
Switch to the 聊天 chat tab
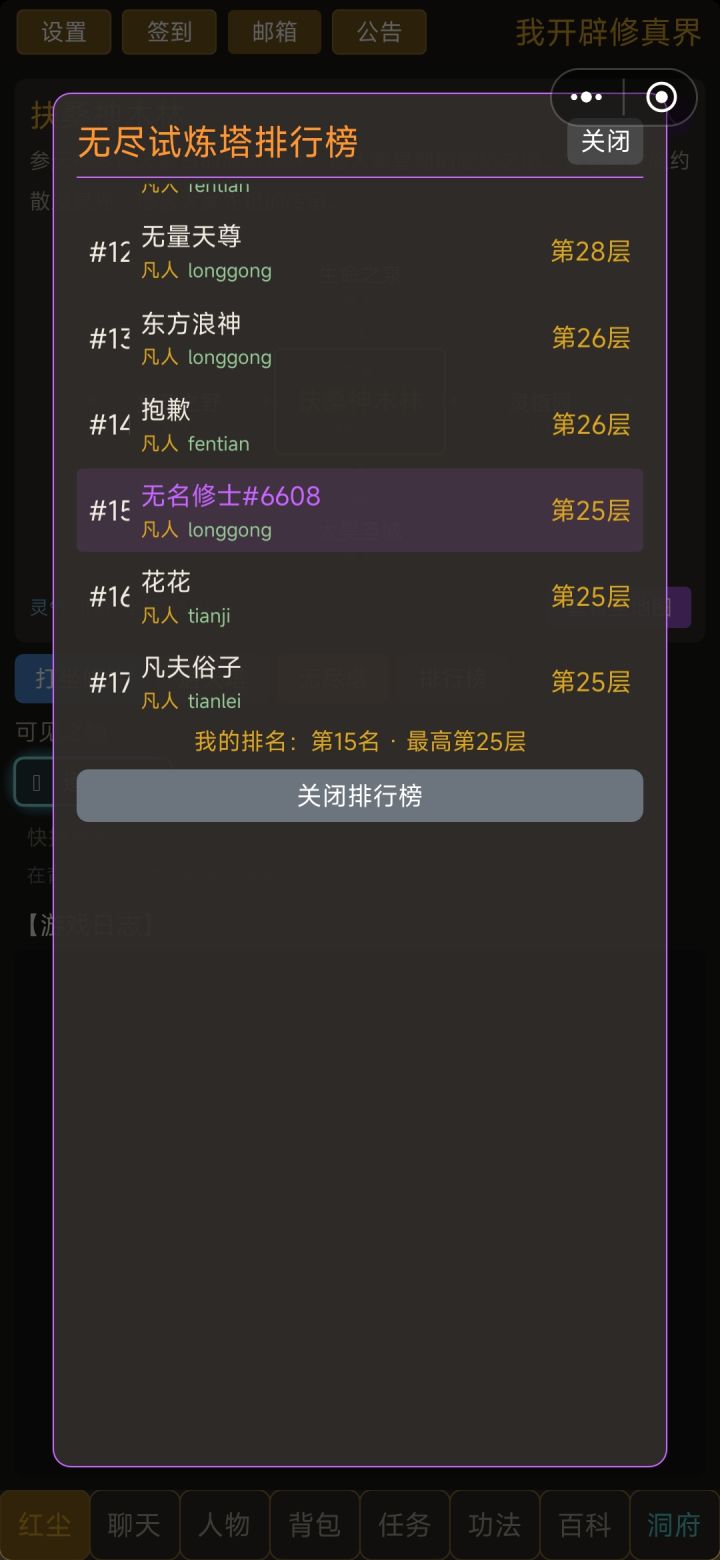click(134, 1524)
